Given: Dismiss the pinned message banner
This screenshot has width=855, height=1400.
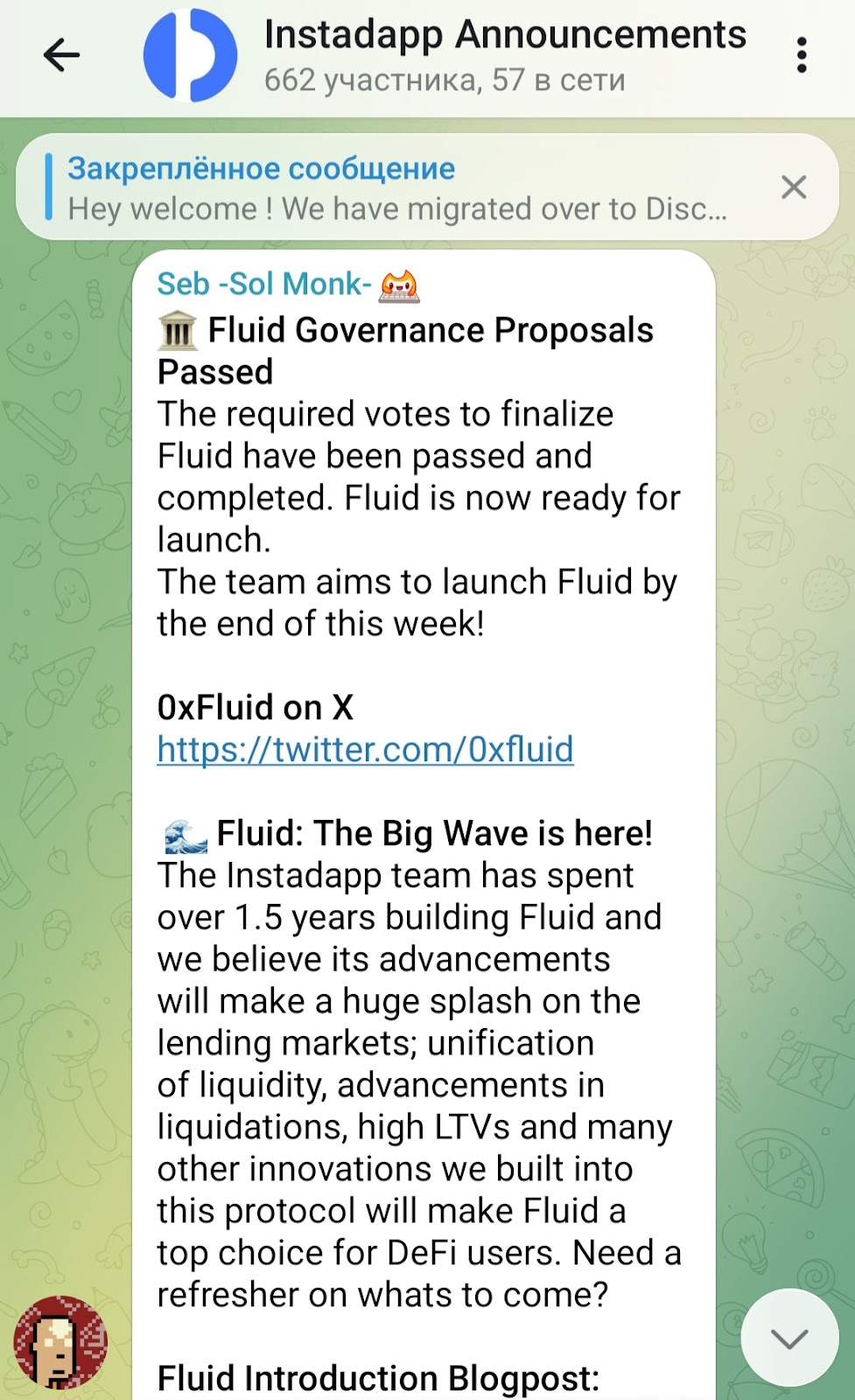Looking at the screenshot, I should click(x=793, y=187).
